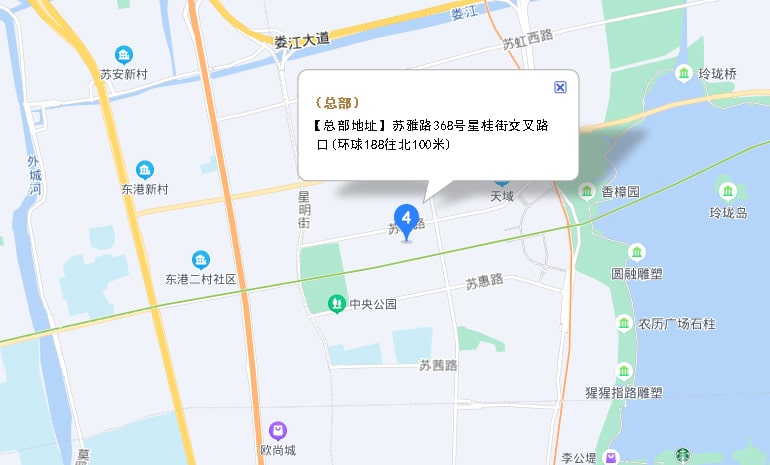Tap the 东港新村 map marker
This screenshot has height=465, width=770.
145,169
